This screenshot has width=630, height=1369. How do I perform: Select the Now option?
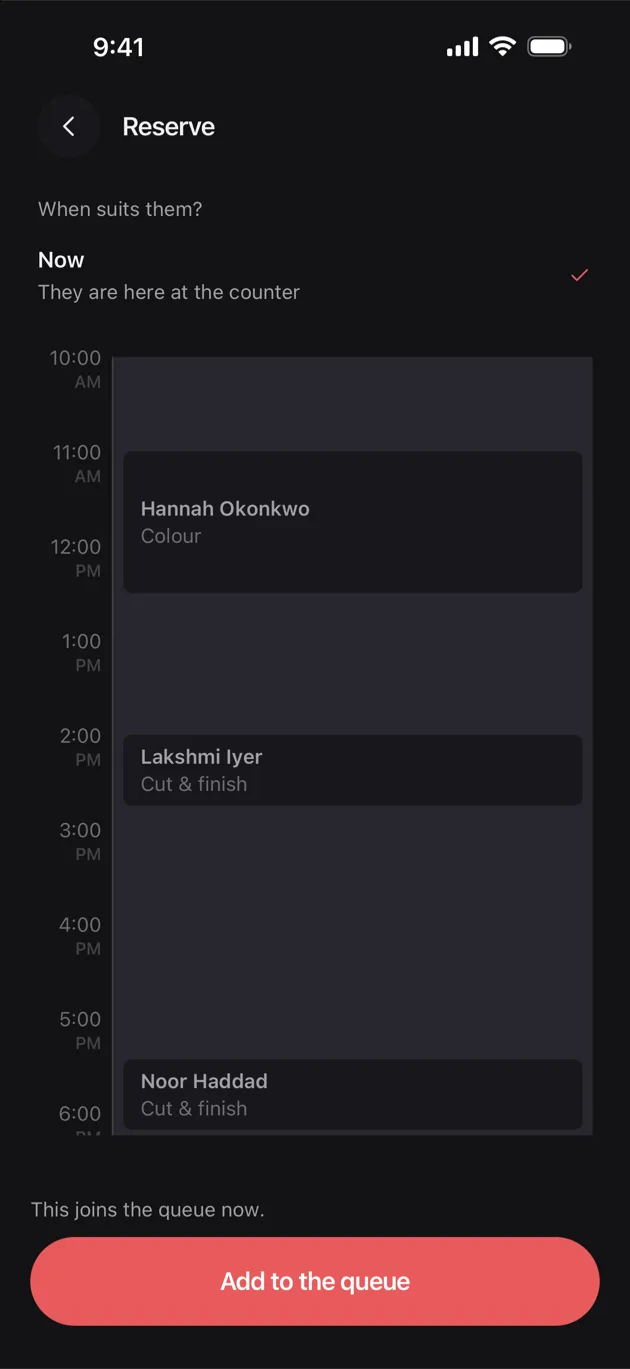coord(314,276)
